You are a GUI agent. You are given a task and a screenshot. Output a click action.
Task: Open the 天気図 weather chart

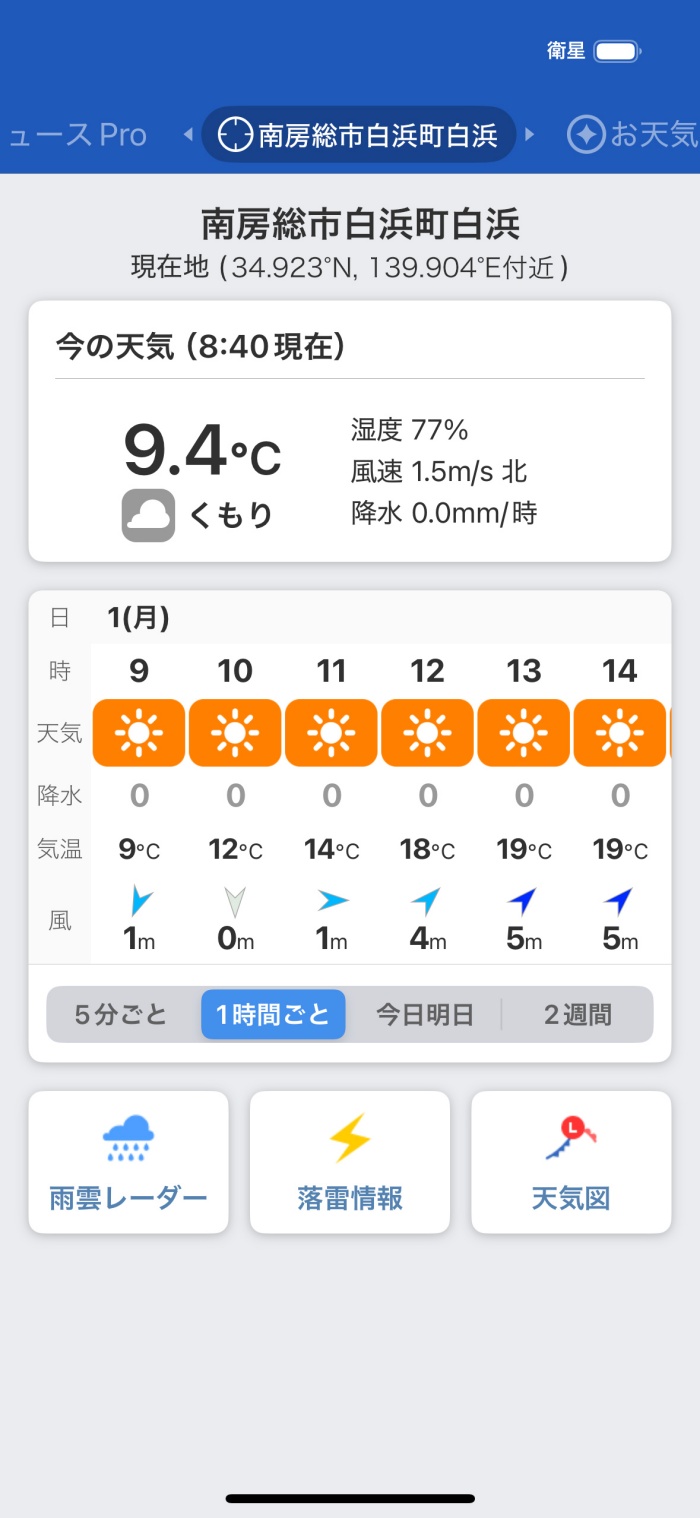(x=571, y=1162)
